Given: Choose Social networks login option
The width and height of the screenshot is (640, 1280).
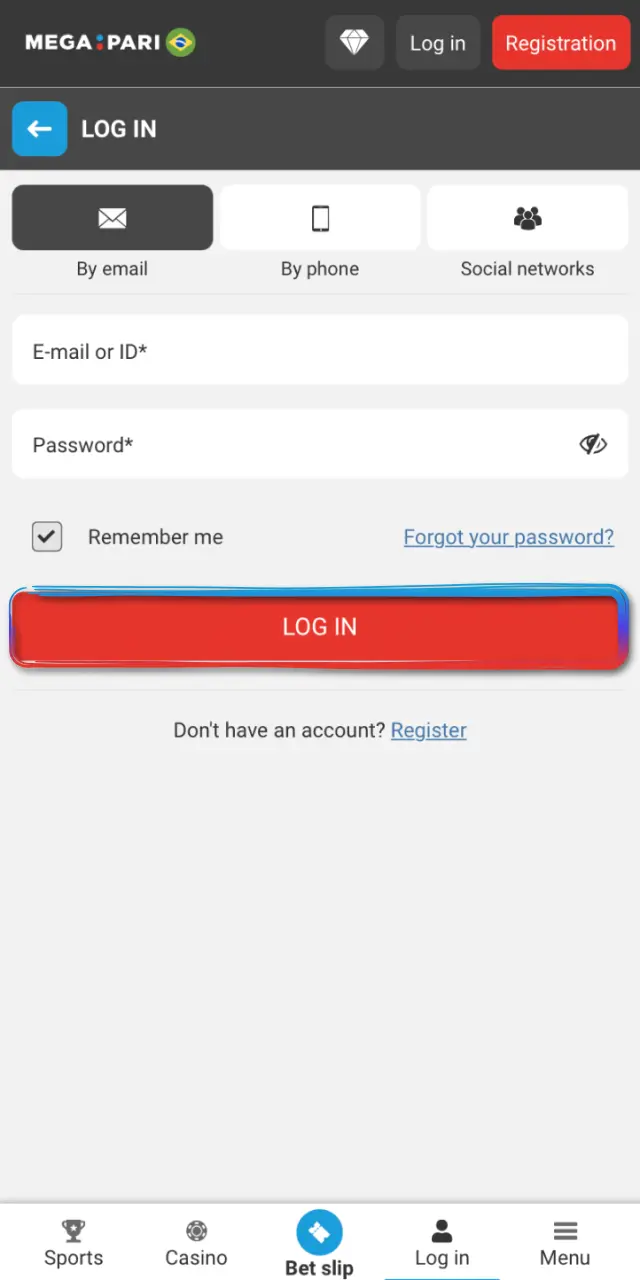Looking at the screenshot, I should tap(527, 217).
